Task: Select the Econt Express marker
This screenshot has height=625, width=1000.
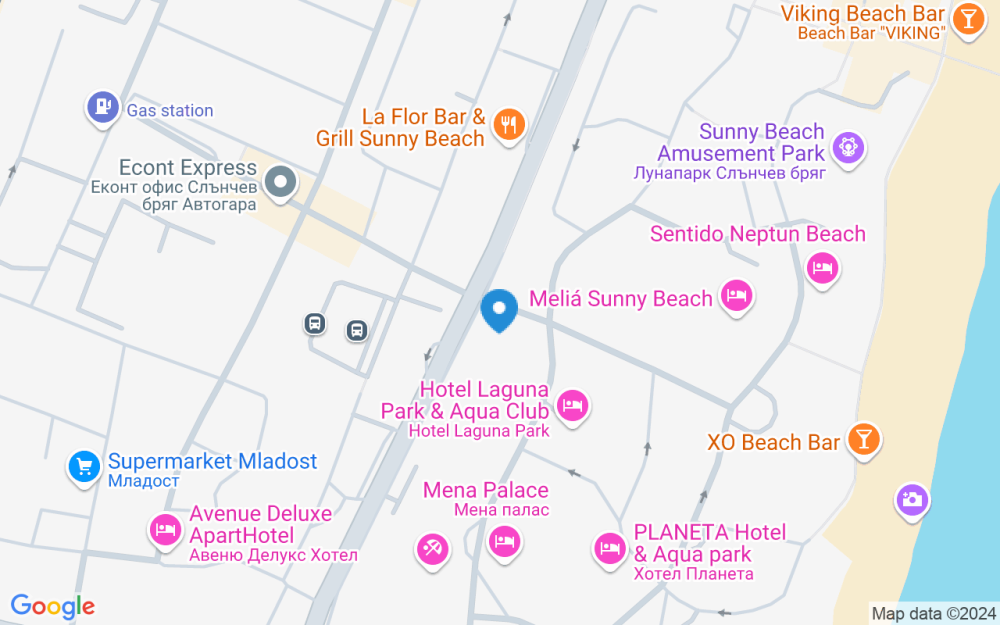Action: [282, 183]
